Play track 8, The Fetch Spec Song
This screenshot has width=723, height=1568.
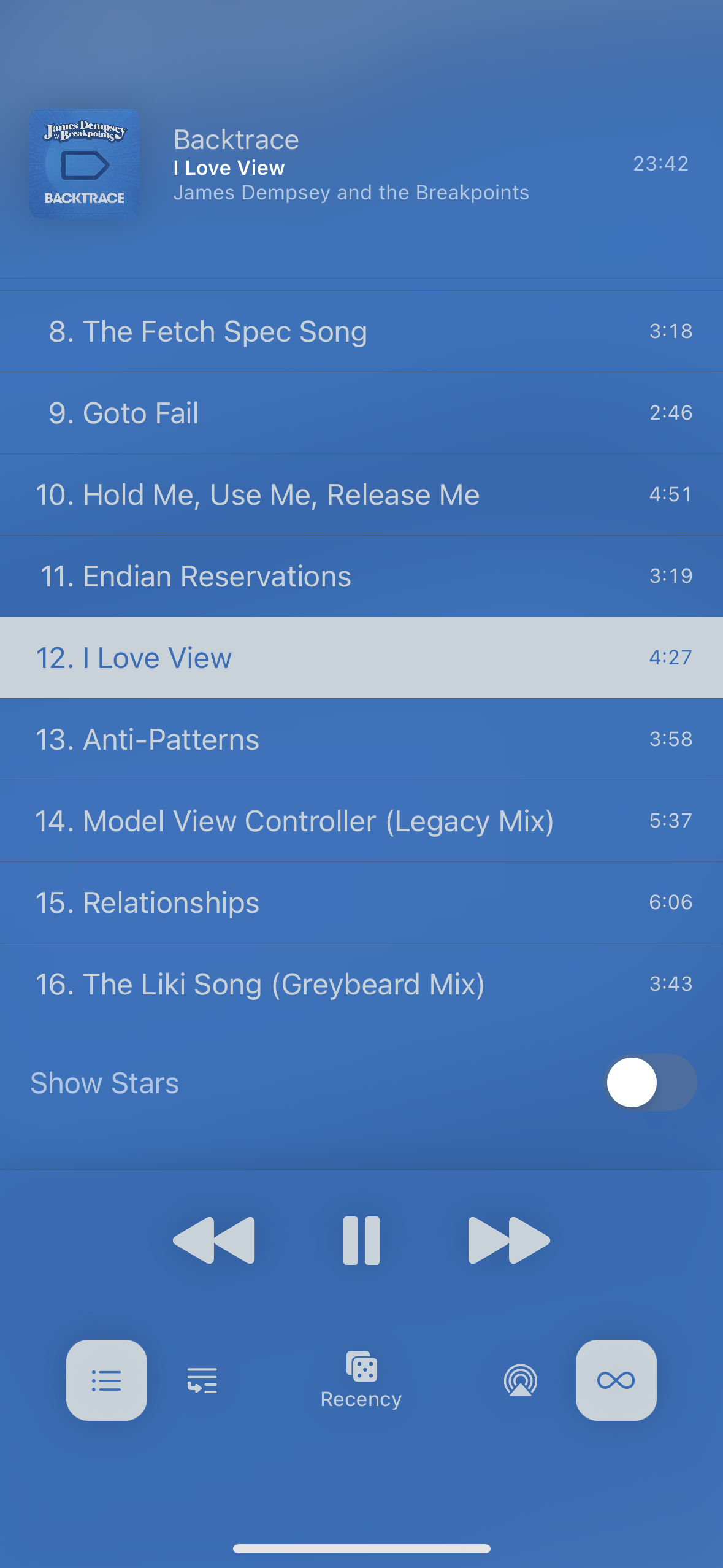point(361,331)
